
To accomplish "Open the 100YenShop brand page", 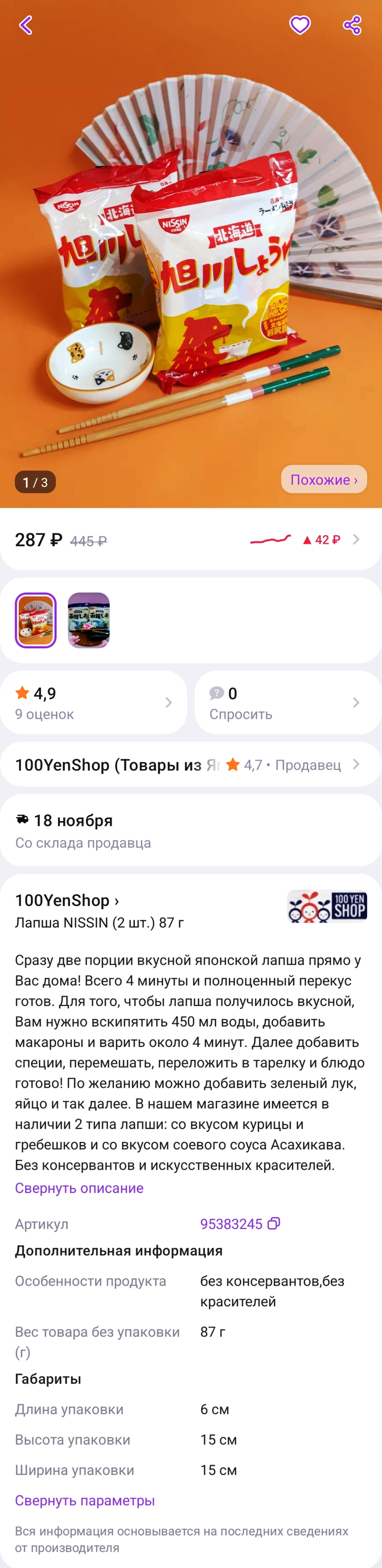I will pos(67,900).
